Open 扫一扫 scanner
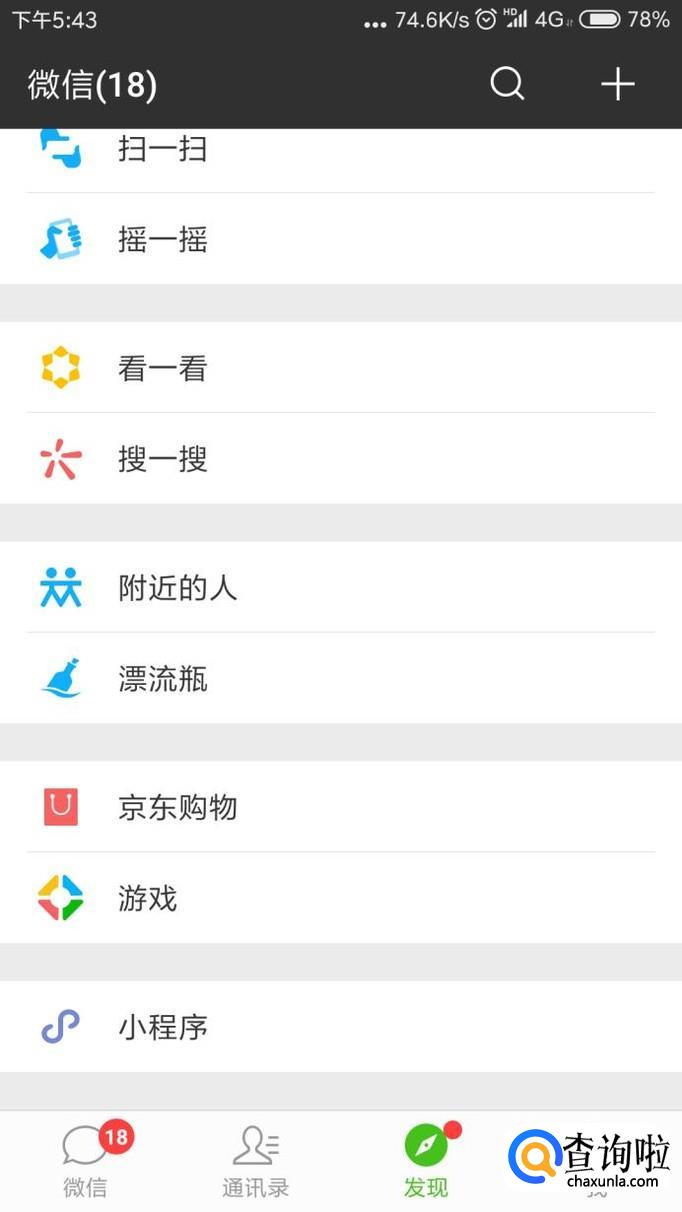Image resolution: width=682 pixels, height=1212 pixels. 162,152
